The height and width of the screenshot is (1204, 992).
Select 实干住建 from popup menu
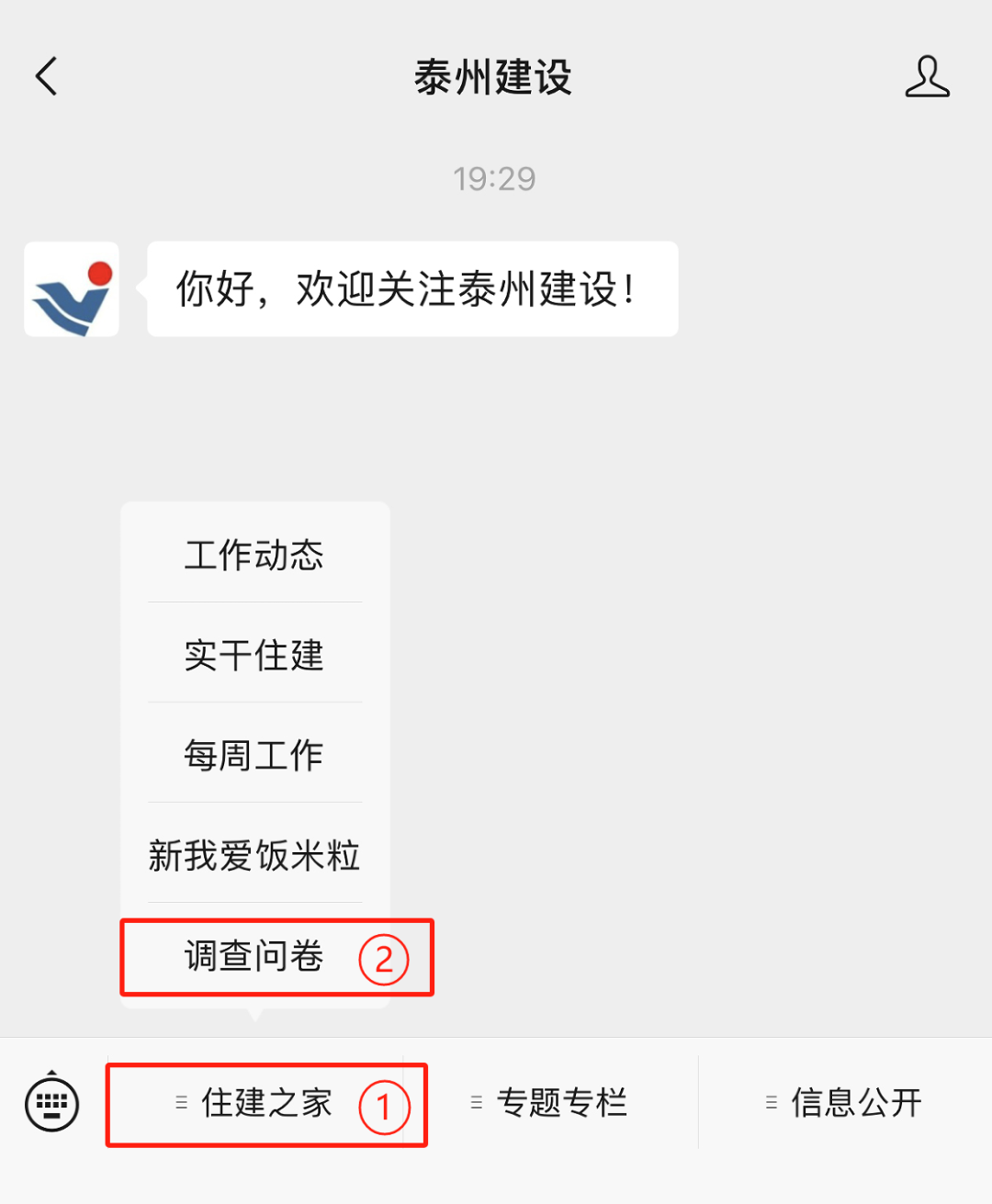click(x=254, y=656)
